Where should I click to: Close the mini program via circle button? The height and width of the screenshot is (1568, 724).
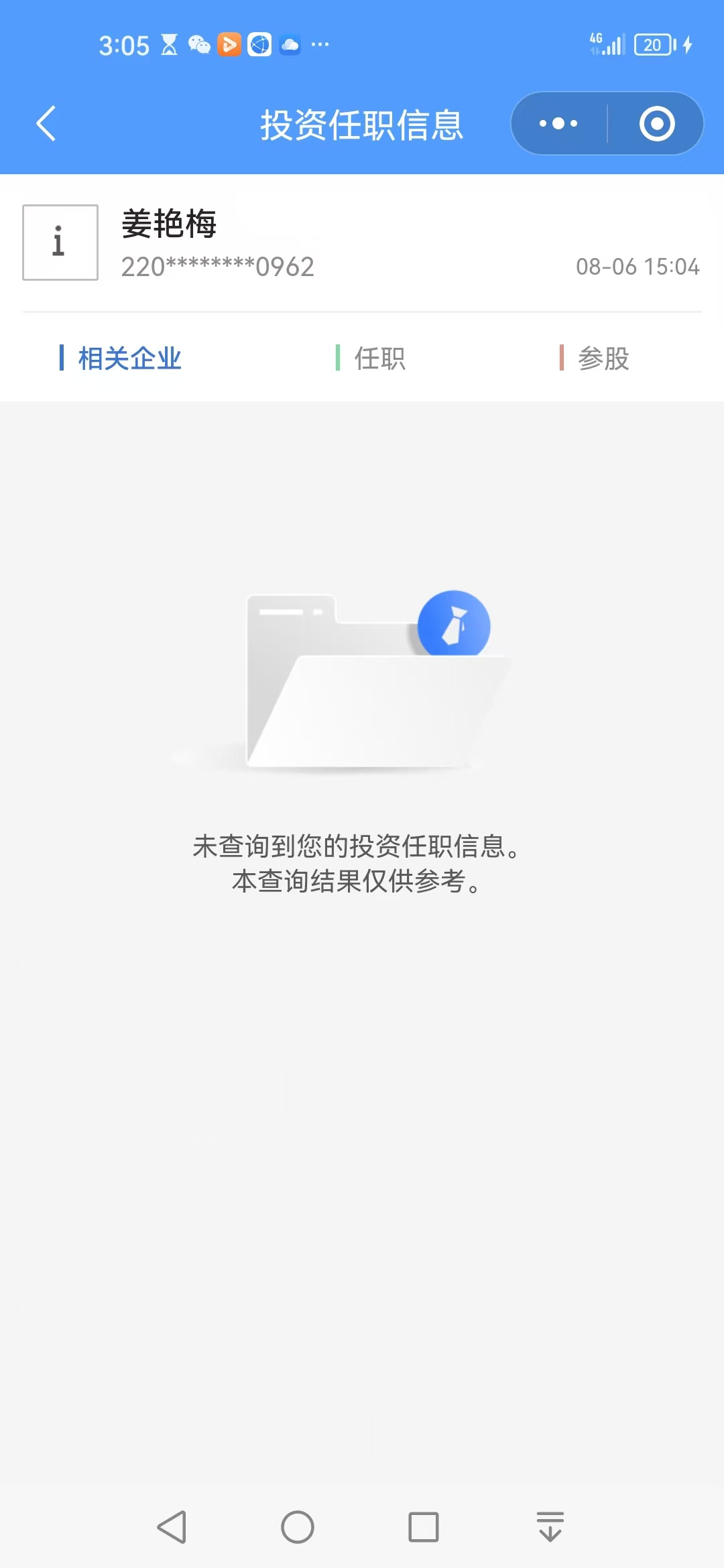click(656, 124)
